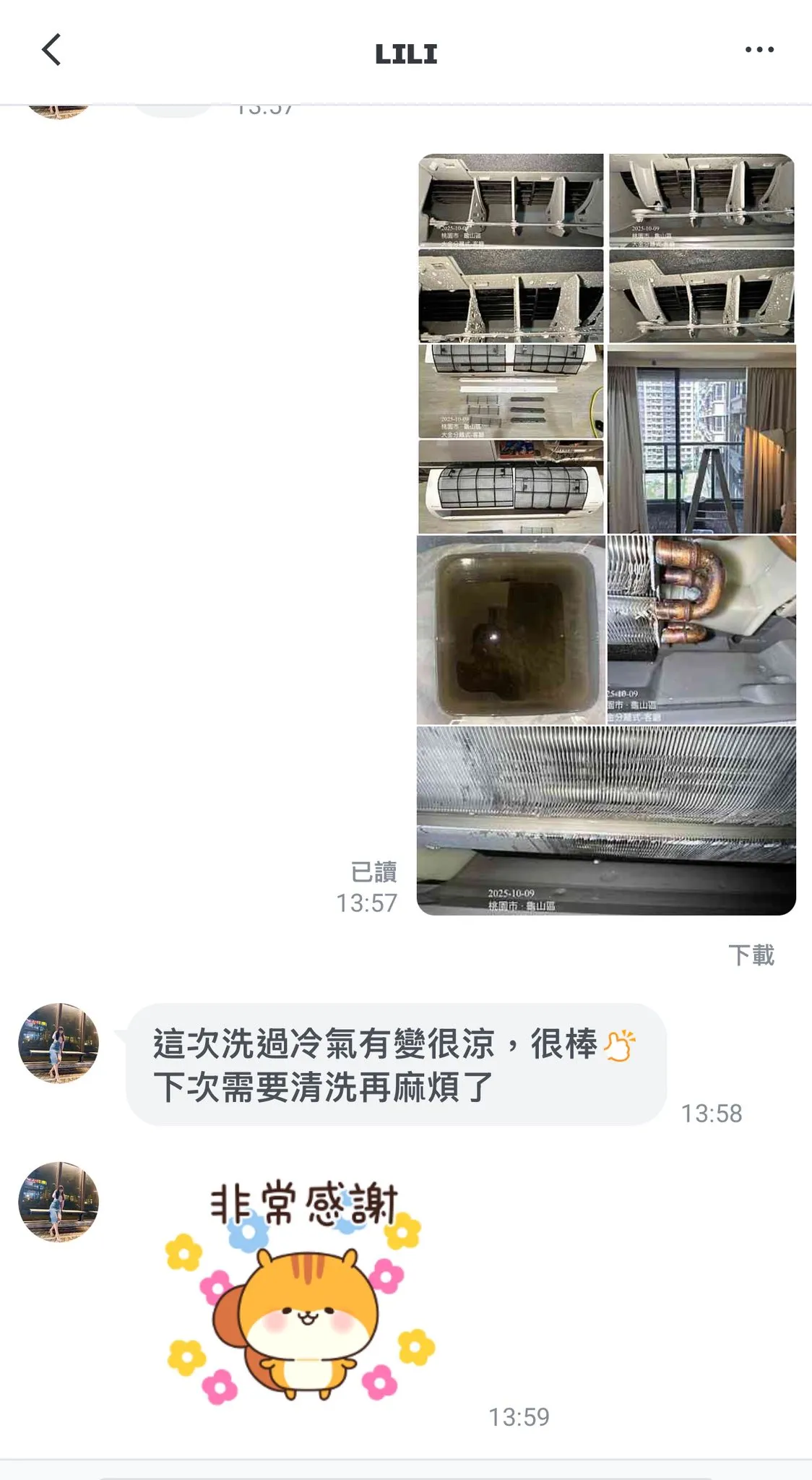The width and height of the screenshot is (812, 1480).
Task: Open the three-dot options menu
Action: [x=756, y=51]
